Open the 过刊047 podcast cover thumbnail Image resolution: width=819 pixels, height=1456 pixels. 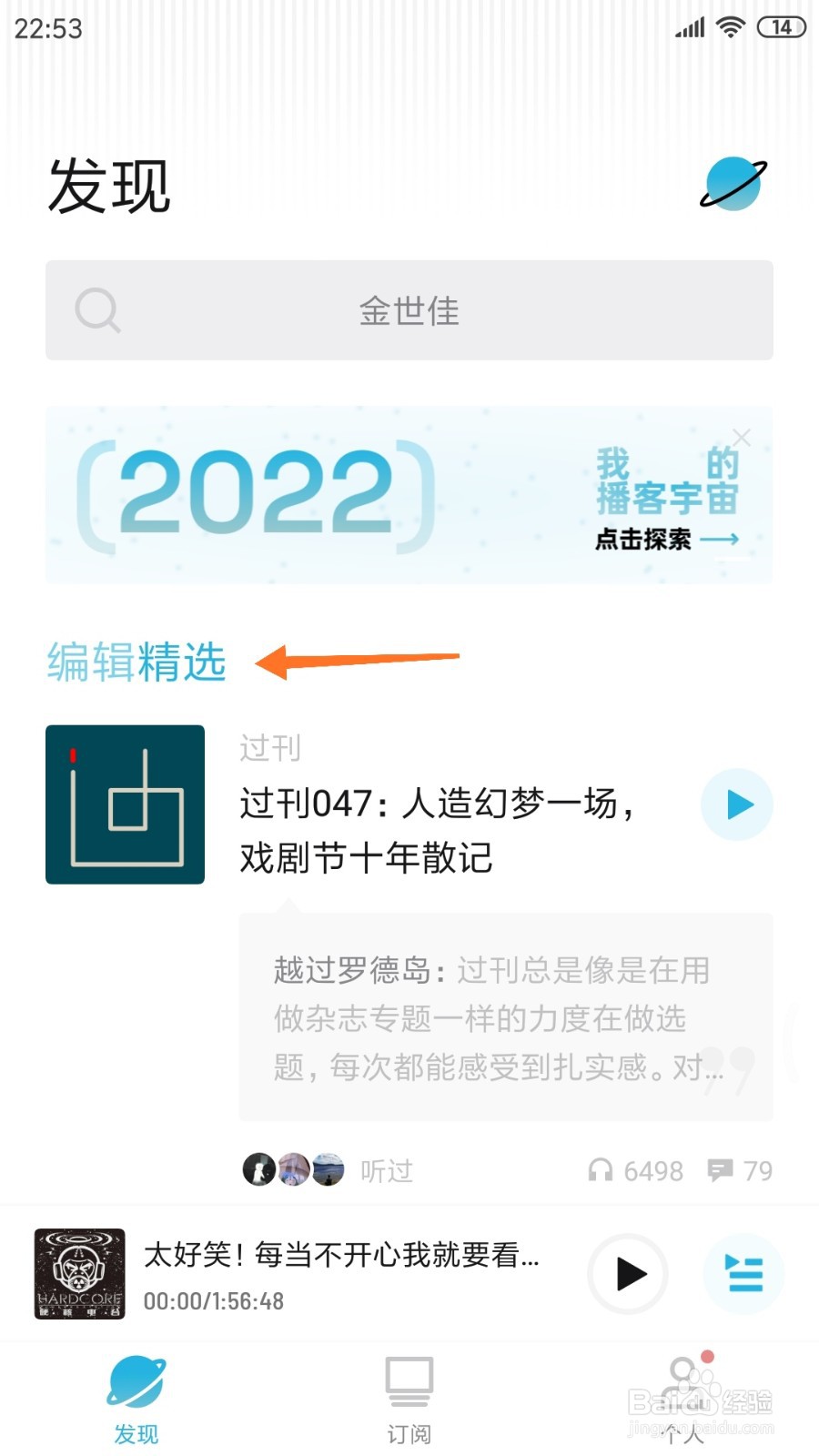(125, 804)
